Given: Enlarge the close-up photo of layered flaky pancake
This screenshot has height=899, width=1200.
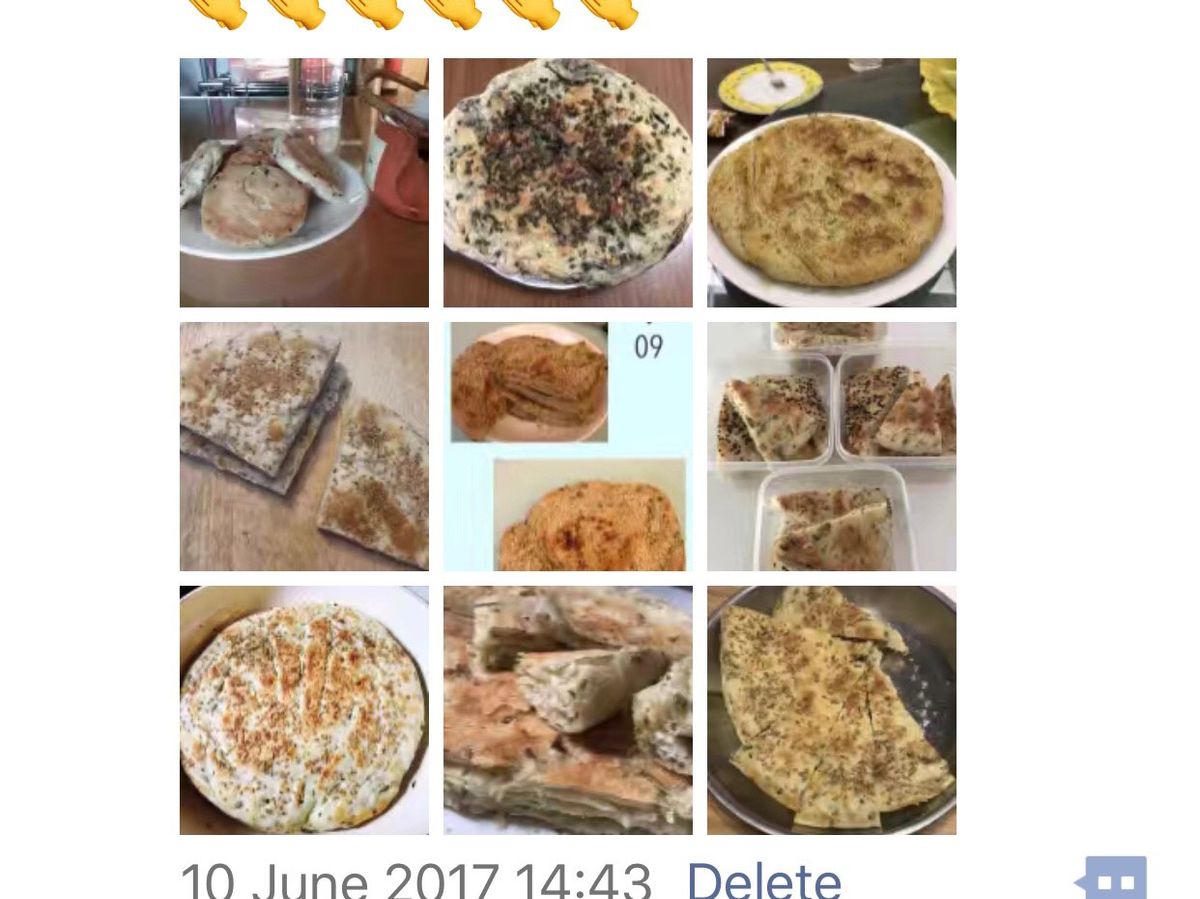Looking at the screenshot, I should 567,710.
